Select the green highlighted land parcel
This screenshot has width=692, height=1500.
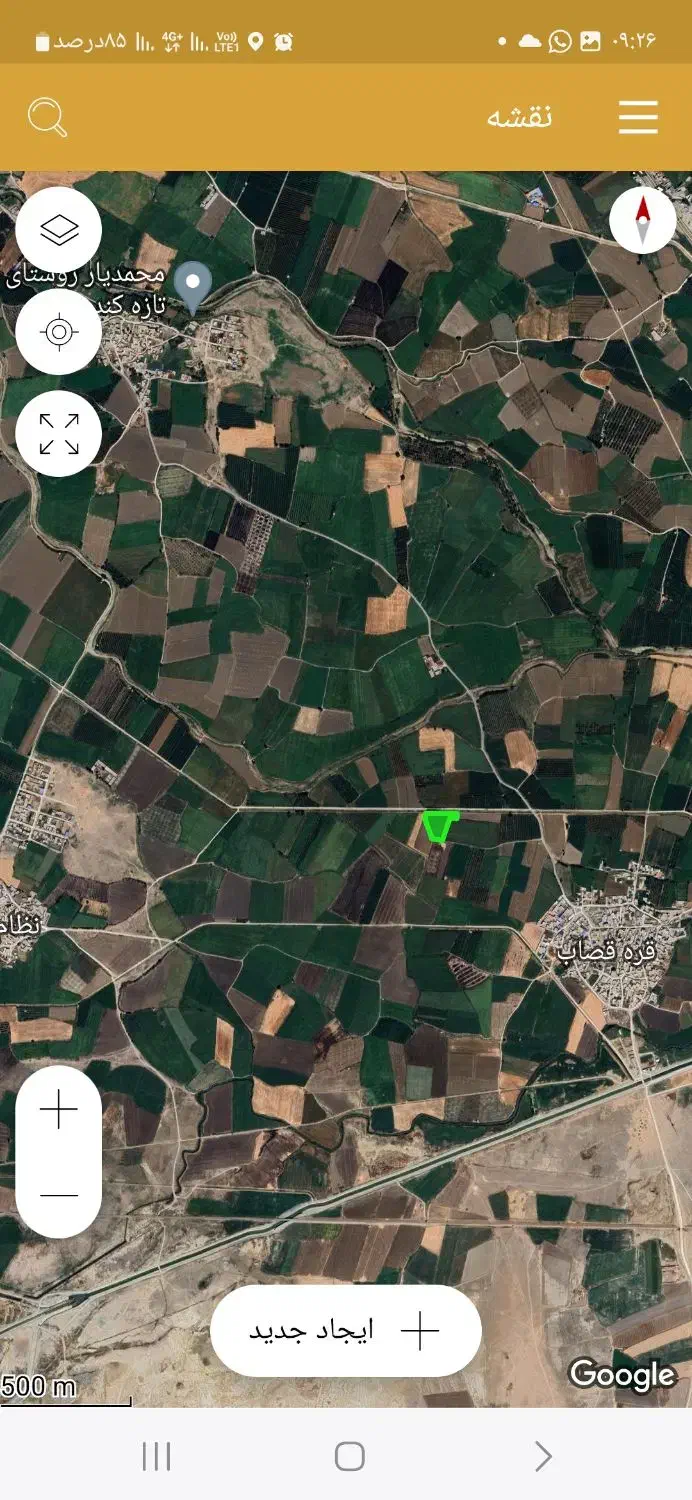(x=438, y=826)
